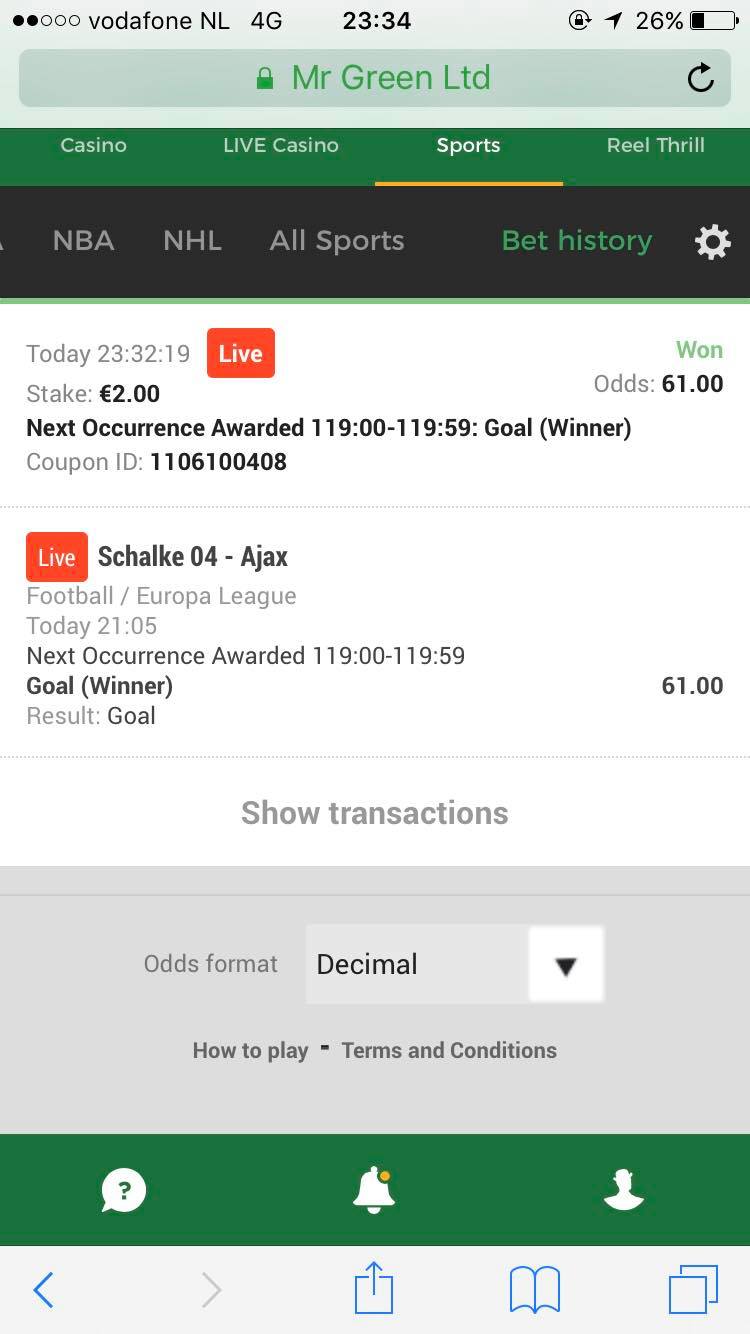Browse All Sports

pos(337,241)
